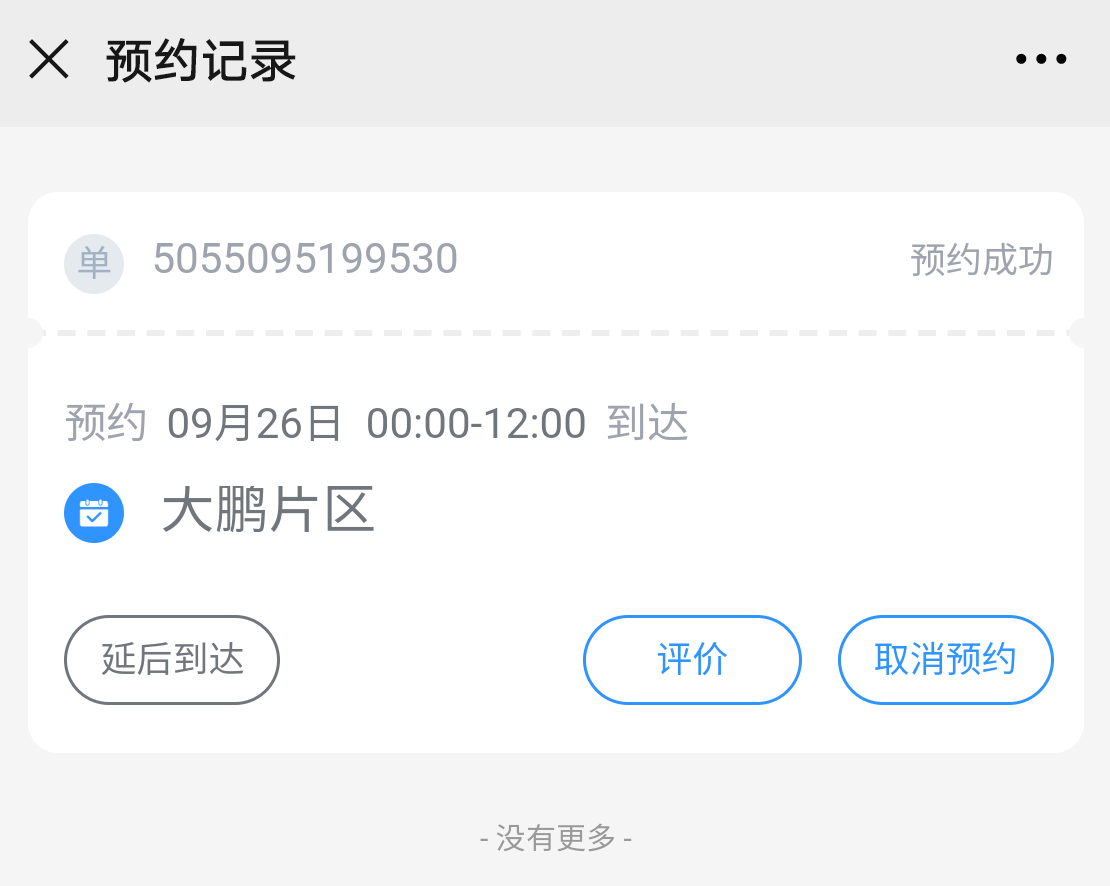The image size is (1110, 886).
Task: Cancel booking with 取消预约
Action: tap(945, 660)
